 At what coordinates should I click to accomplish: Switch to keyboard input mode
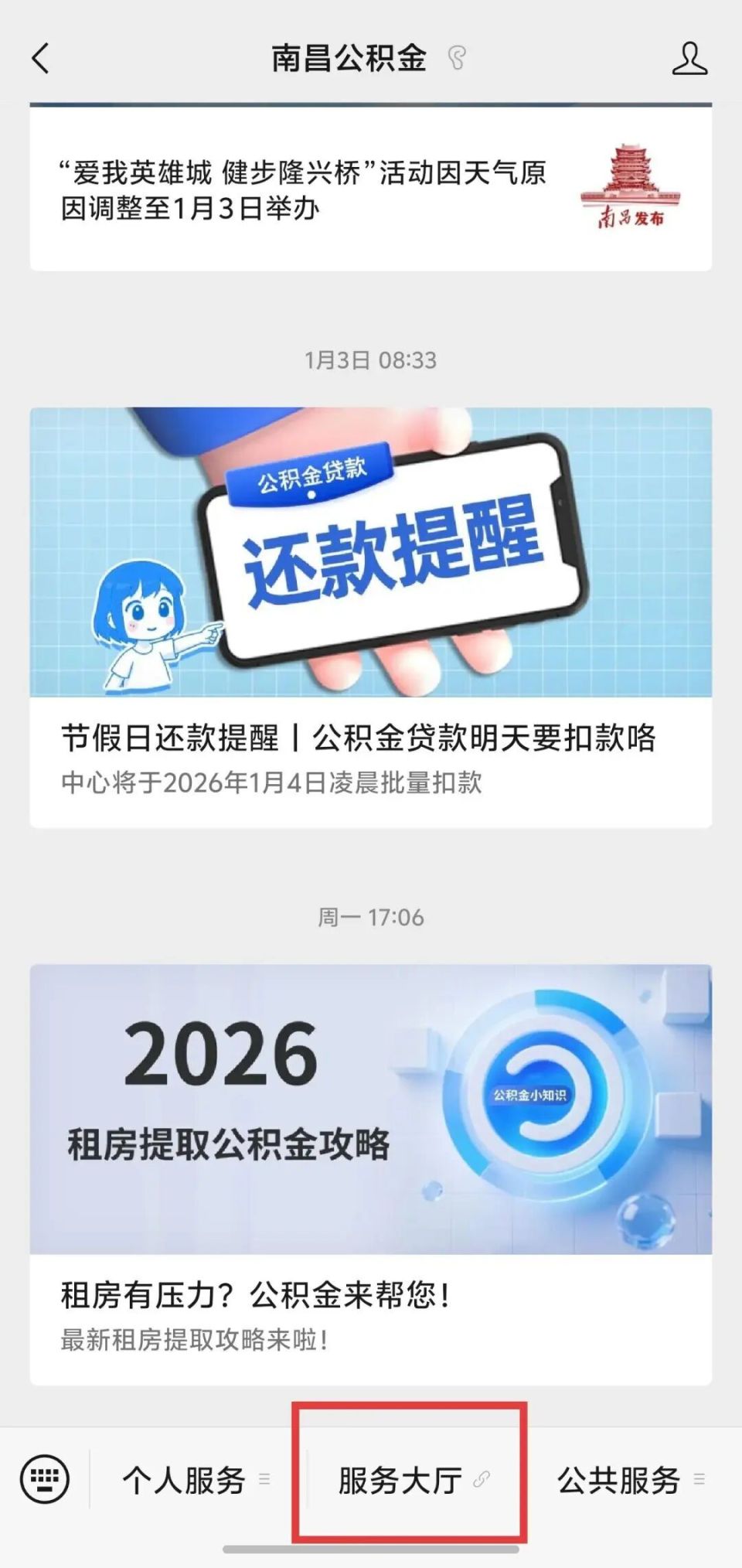coord(45,1479)
